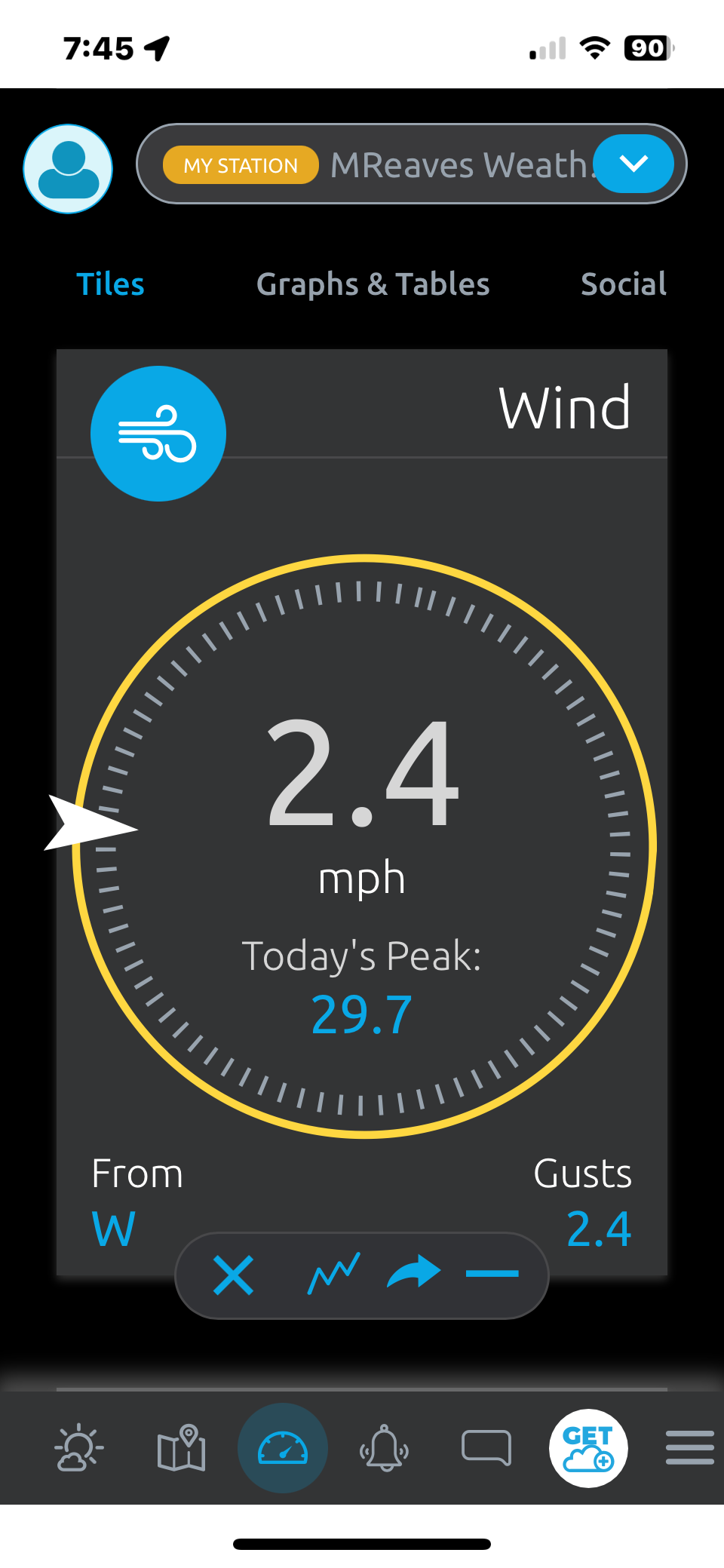Open the user profile avatar
The image size is (724, 1568).
68,169
